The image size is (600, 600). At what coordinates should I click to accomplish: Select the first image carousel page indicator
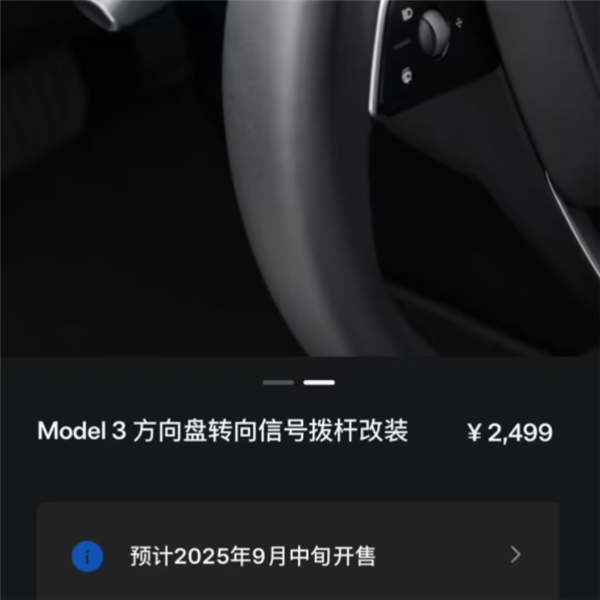click(x=278, y=382)
